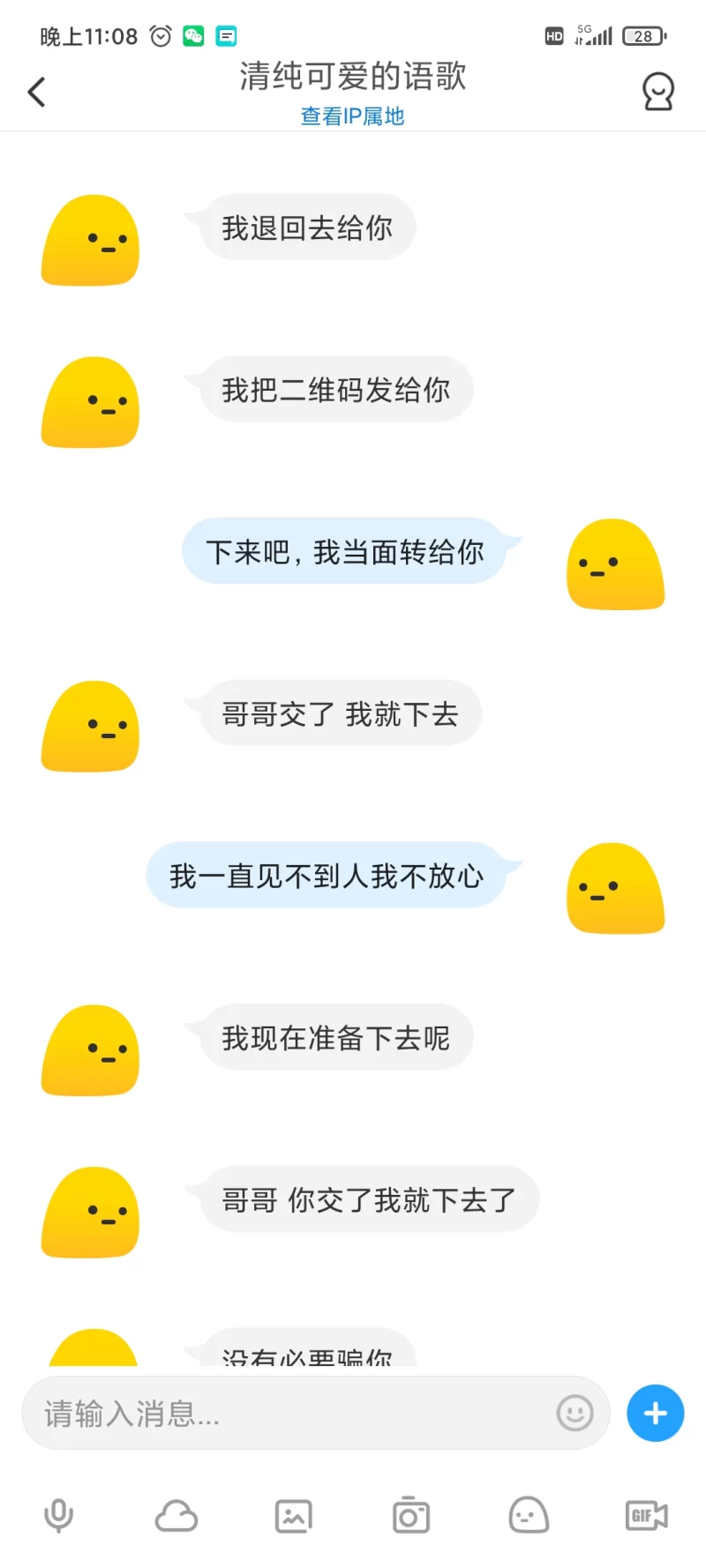This screenshot has height=1568, width=706.
Task: Record a voice message with the microphone
Action: coord(59,1516)
